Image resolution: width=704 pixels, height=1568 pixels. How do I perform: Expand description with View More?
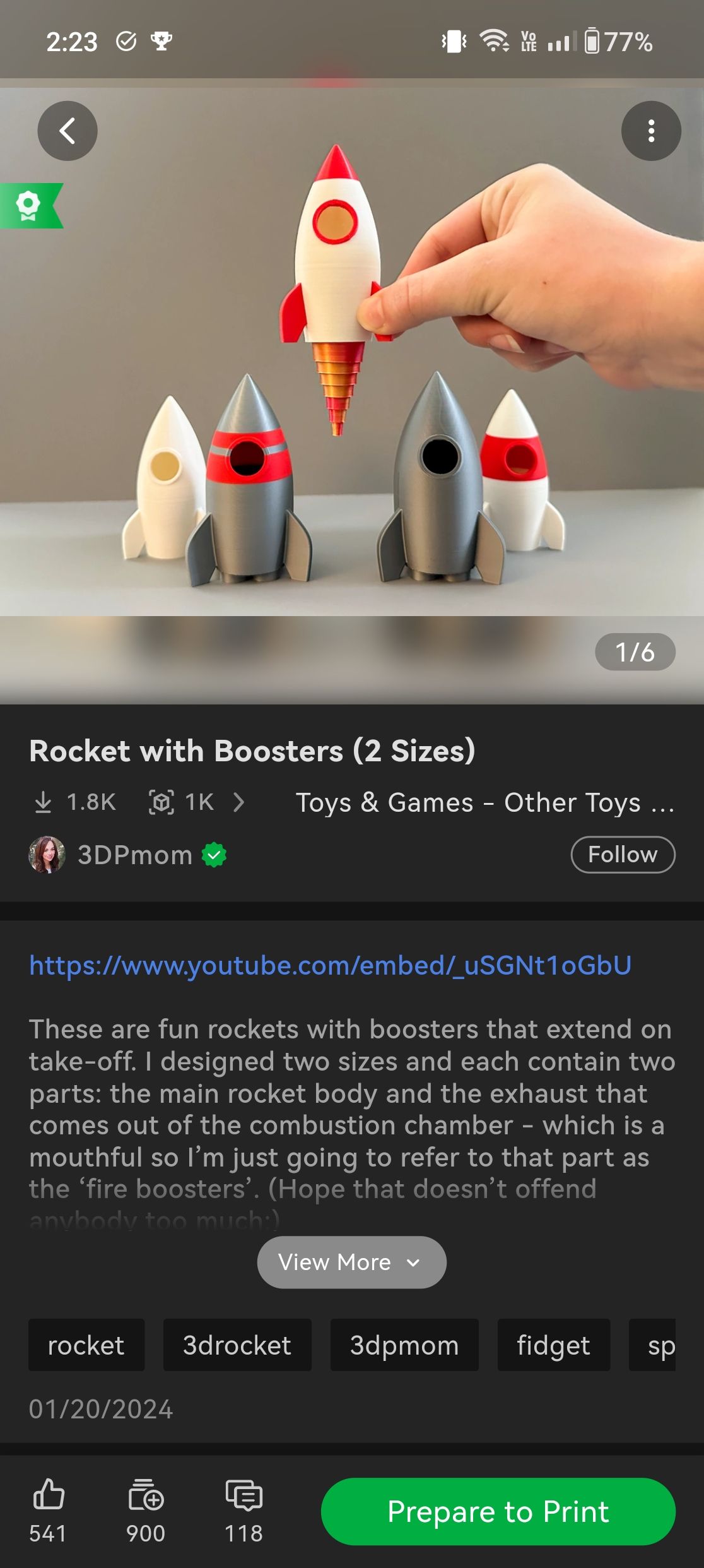351,1262
